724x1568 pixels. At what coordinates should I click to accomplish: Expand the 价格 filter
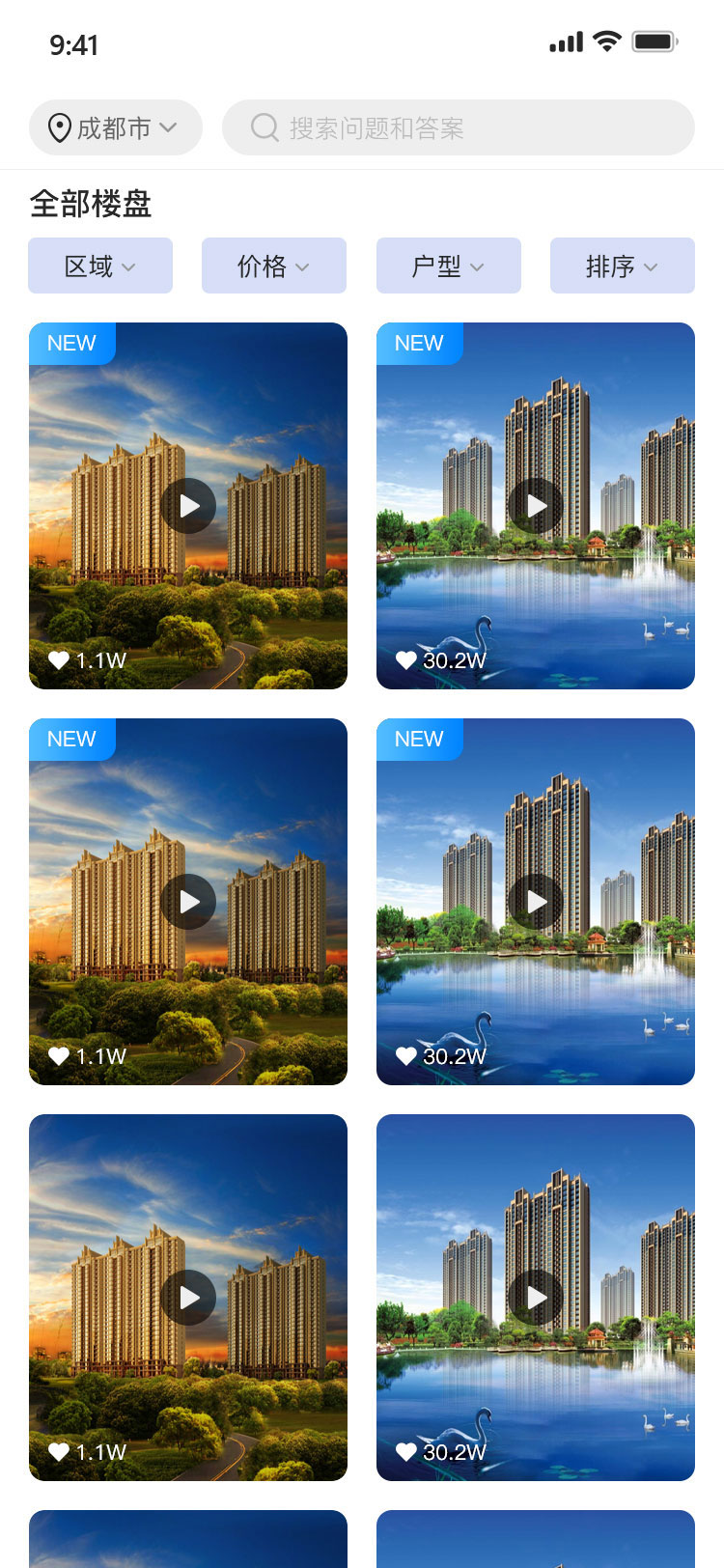click(x=274, y=266)
